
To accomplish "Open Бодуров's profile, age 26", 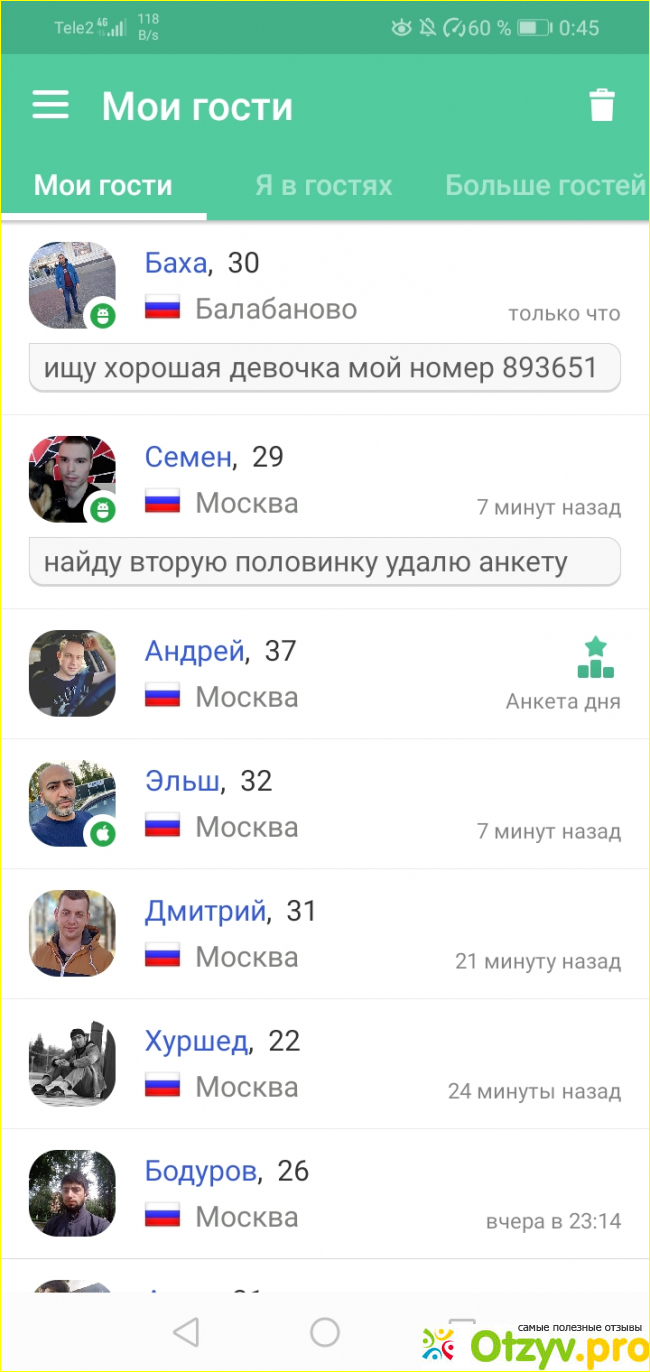I will click(x=200, y=1172).
